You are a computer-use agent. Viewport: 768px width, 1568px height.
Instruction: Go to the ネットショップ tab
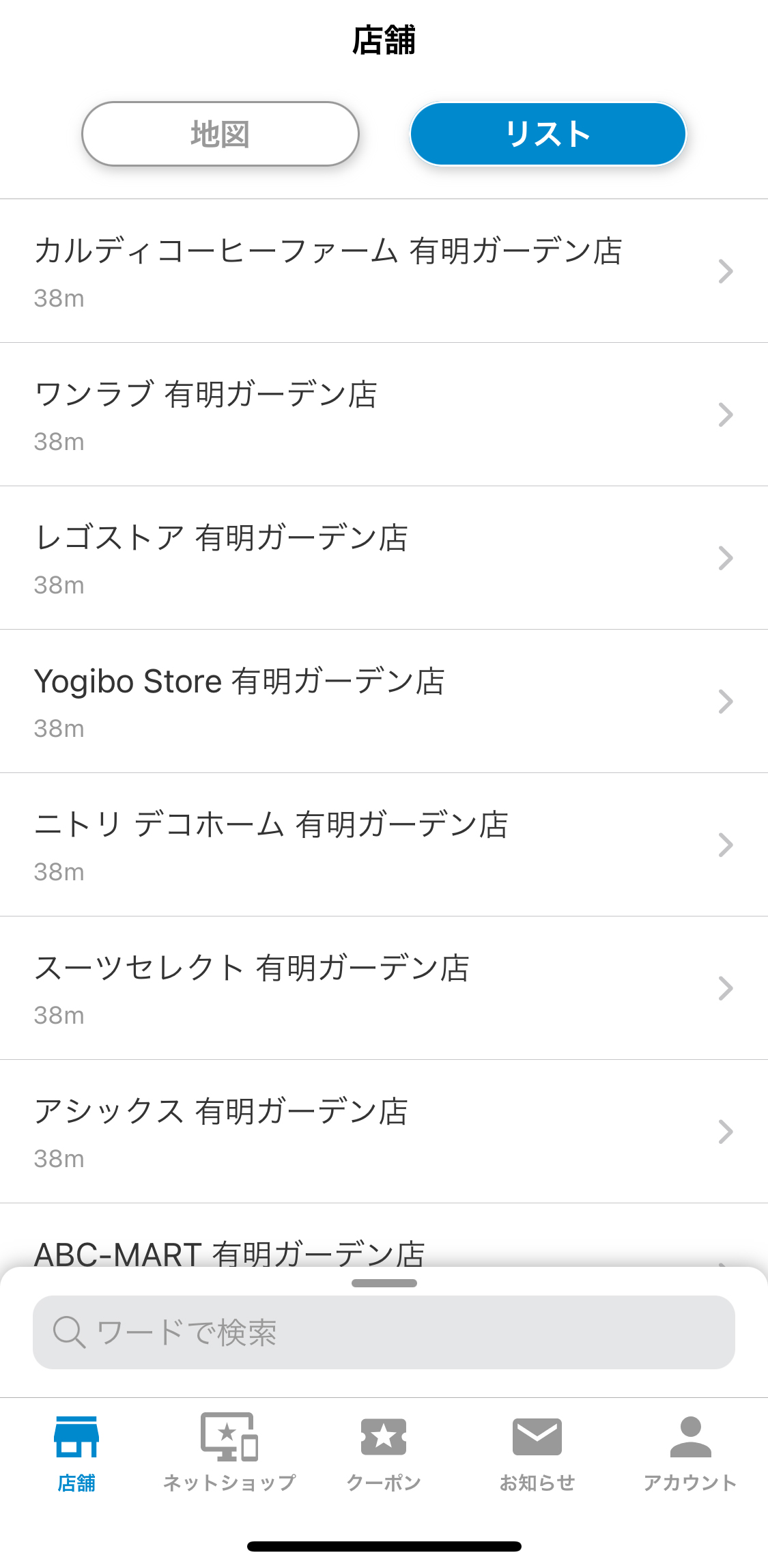point(230,1453)
